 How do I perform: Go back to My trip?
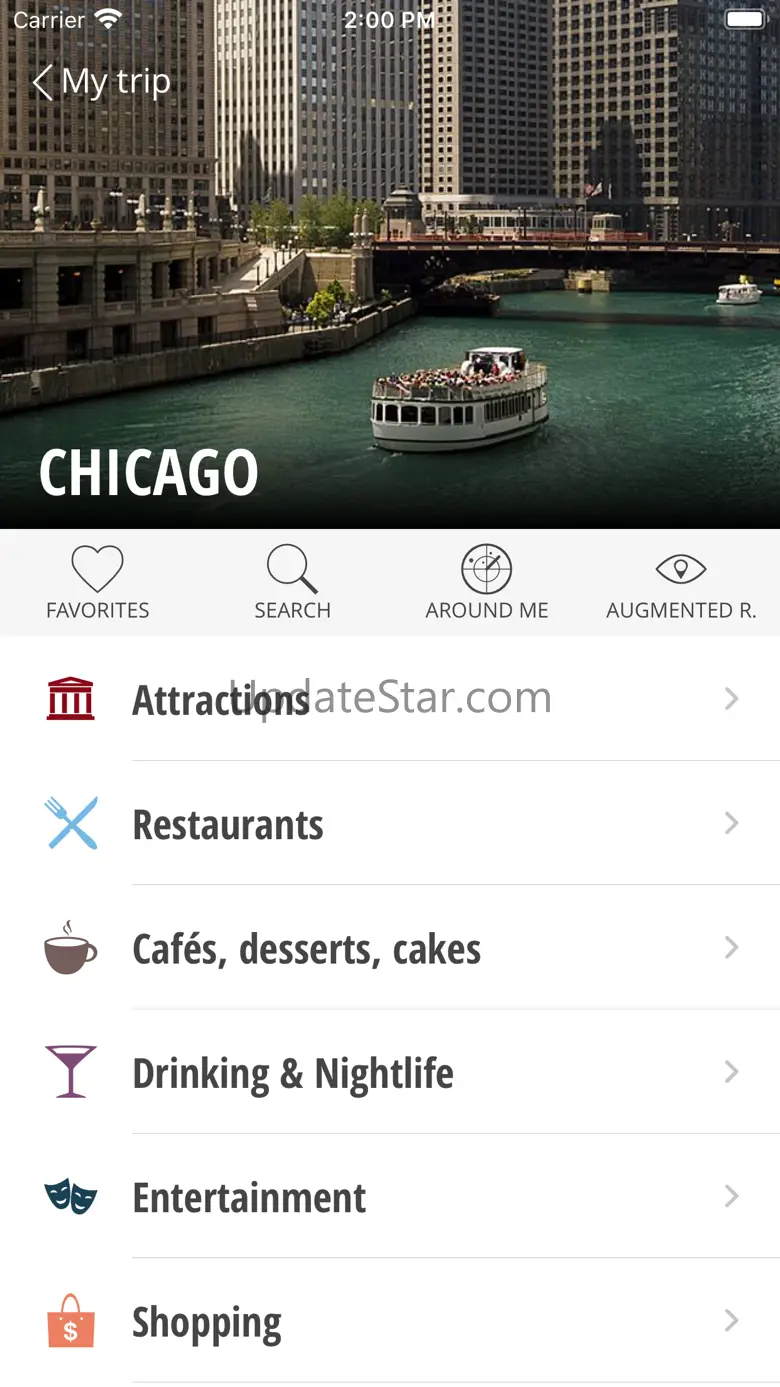click(x=101, y=82)
